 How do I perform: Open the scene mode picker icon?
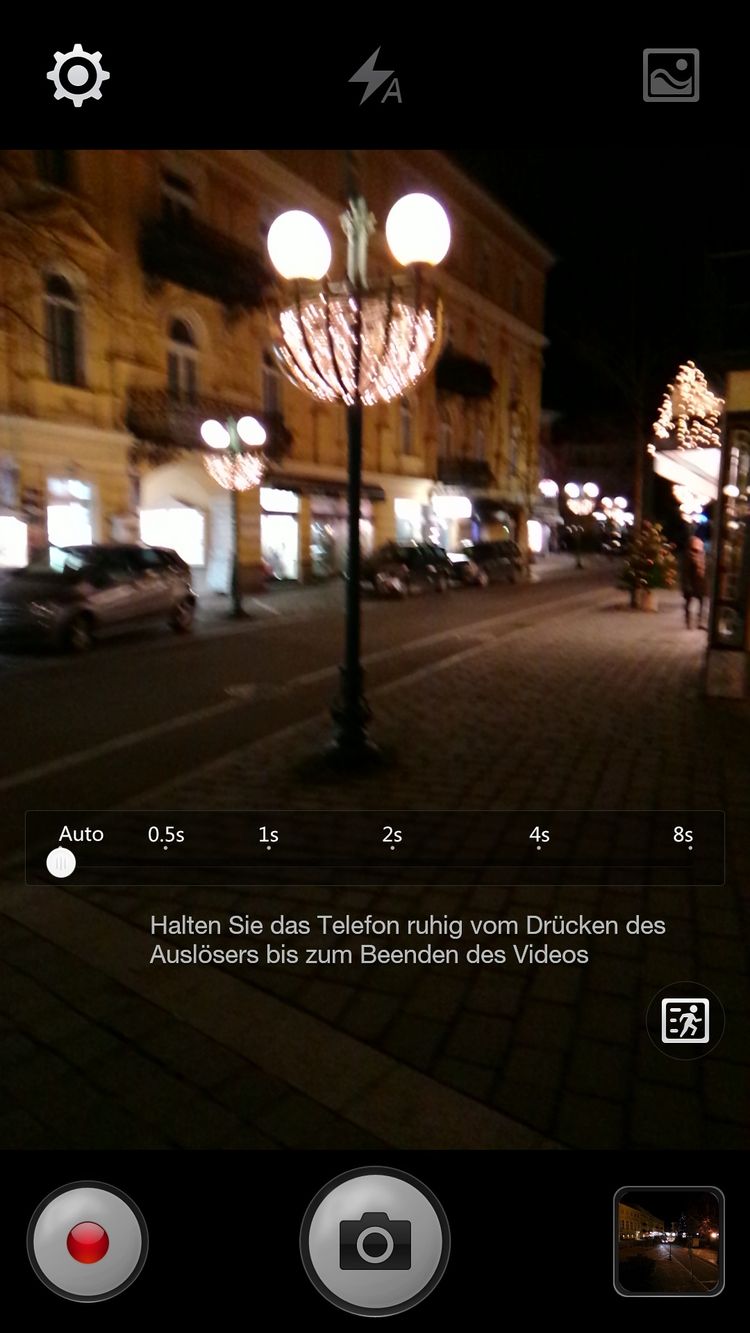pyautogui.click(x=670, y=76)
